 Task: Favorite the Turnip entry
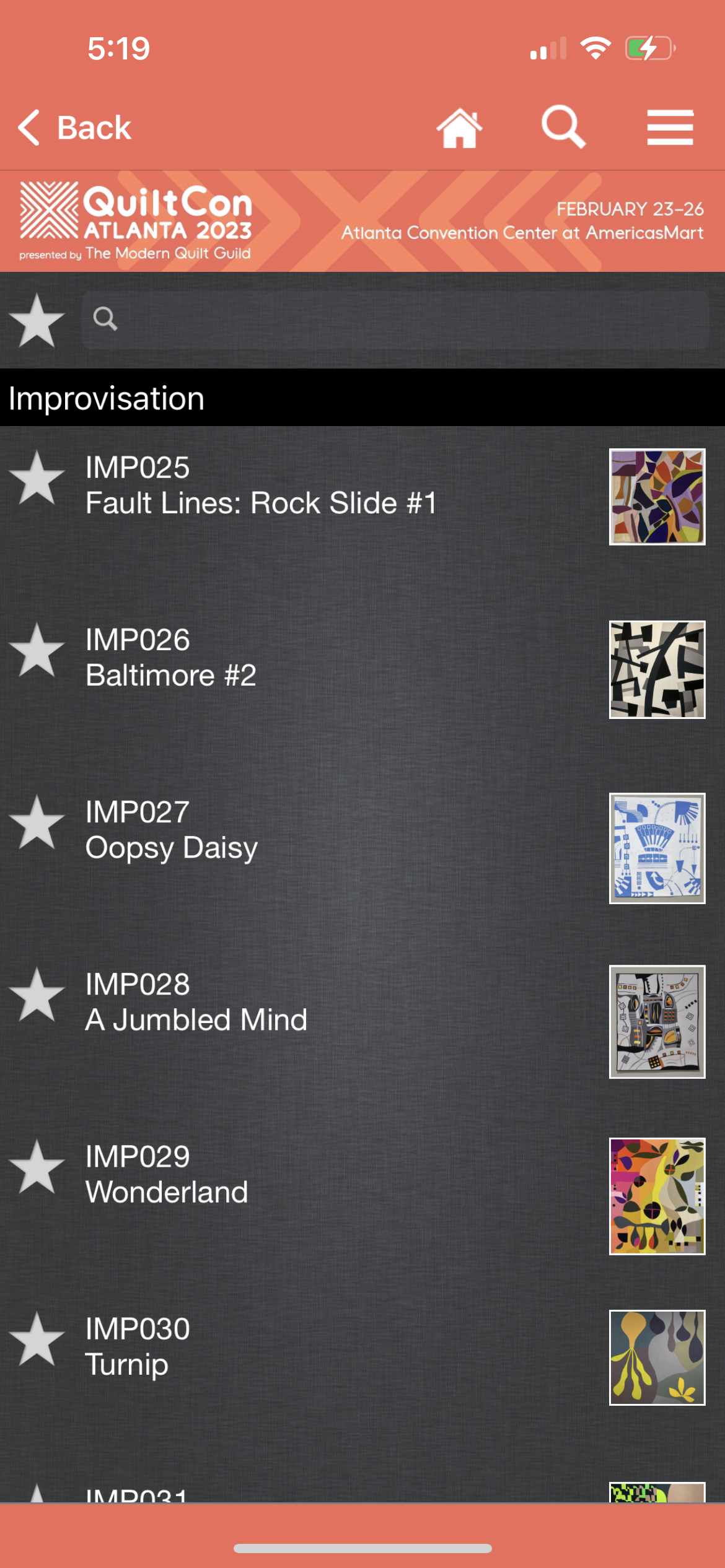tap(37, 1339)
